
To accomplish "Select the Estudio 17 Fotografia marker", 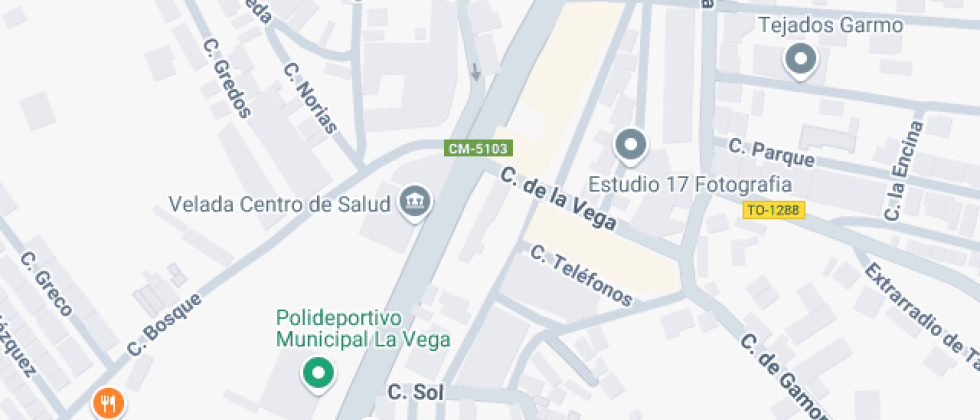I will coord(630,146).
